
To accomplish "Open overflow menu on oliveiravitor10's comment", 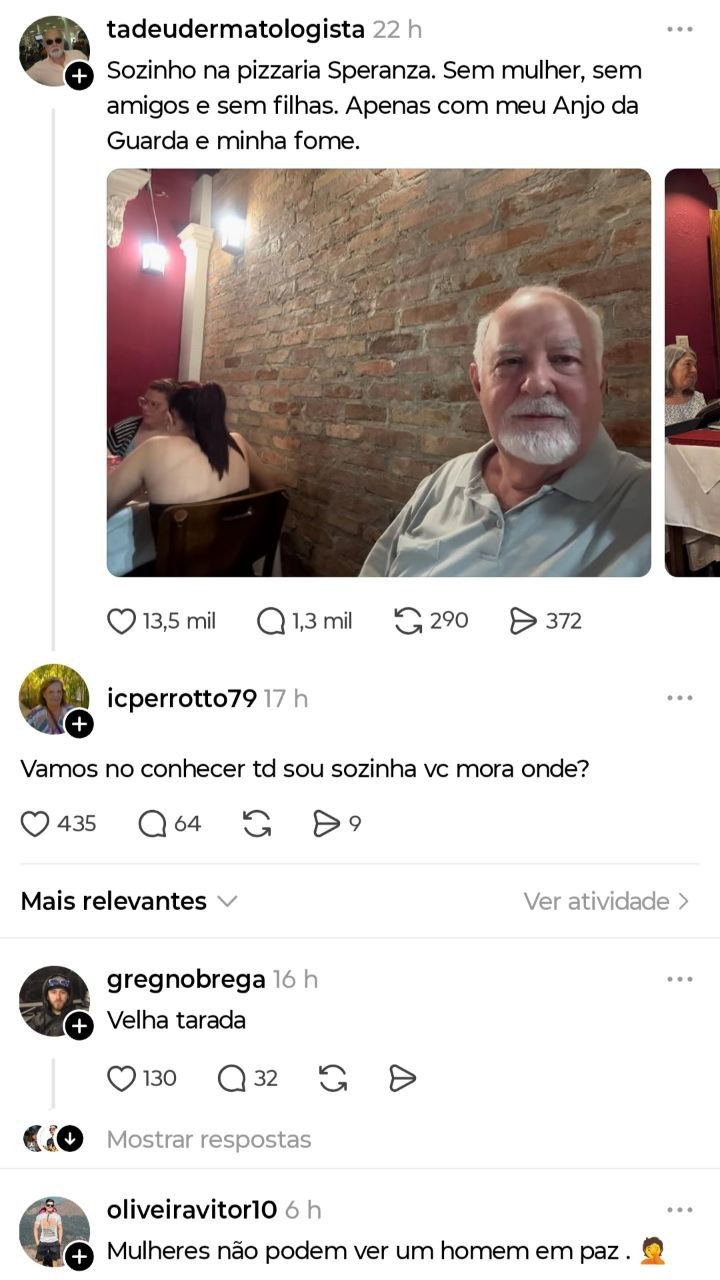I will point(680,1210).
